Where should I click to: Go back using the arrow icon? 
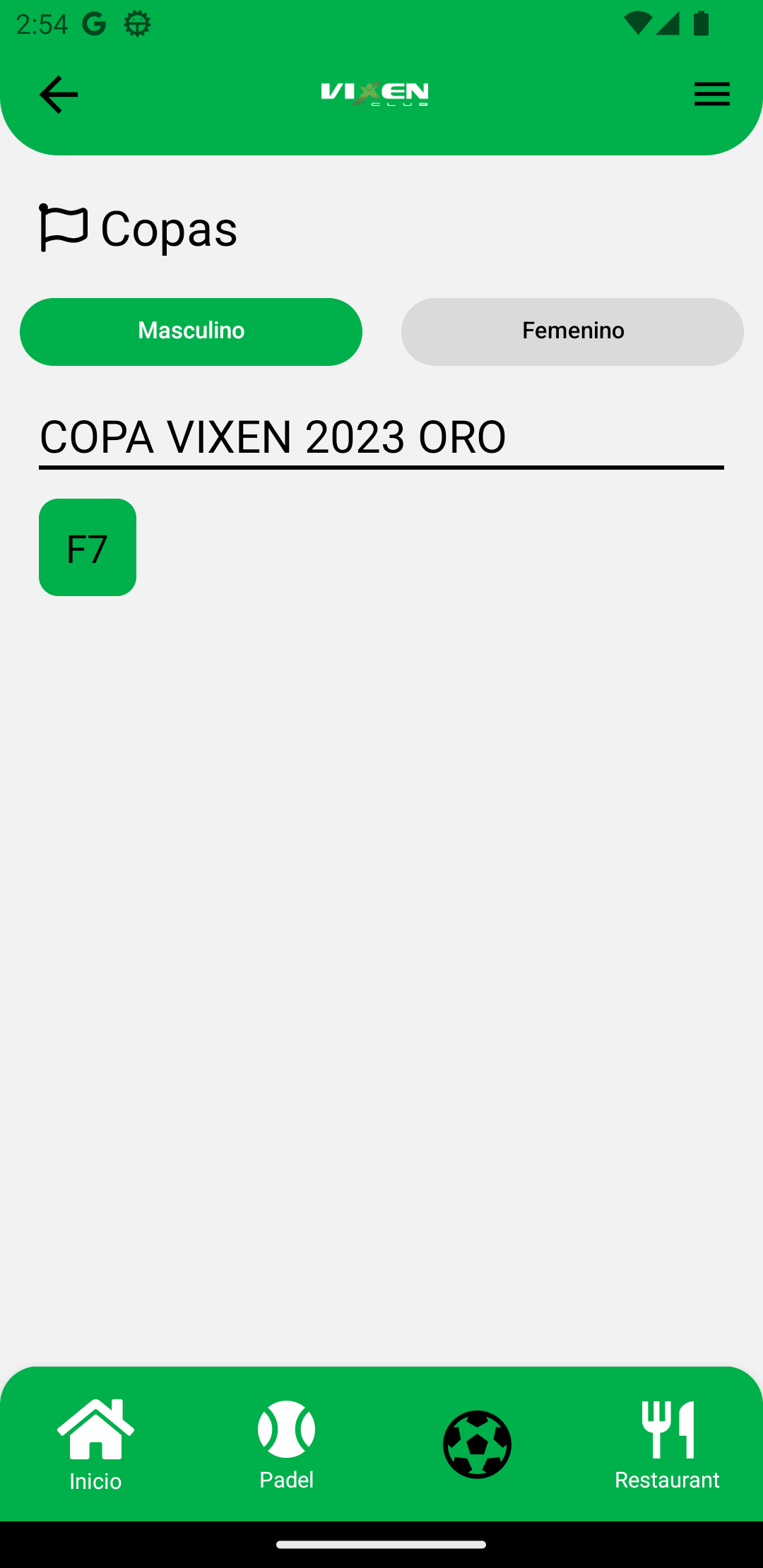[58, 95]
